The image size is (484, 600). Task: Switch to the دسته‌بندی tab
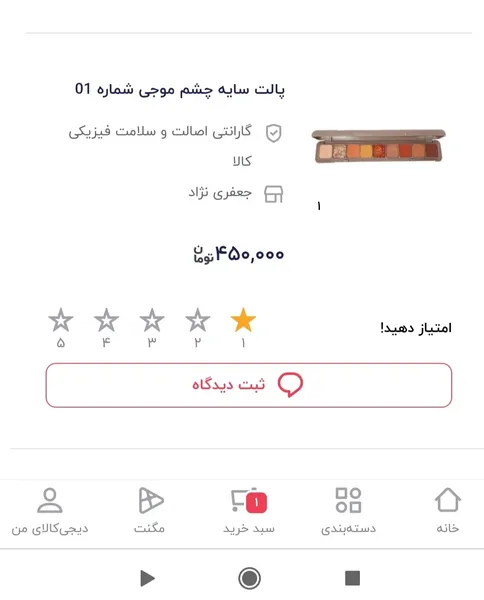tap(348, 510)
